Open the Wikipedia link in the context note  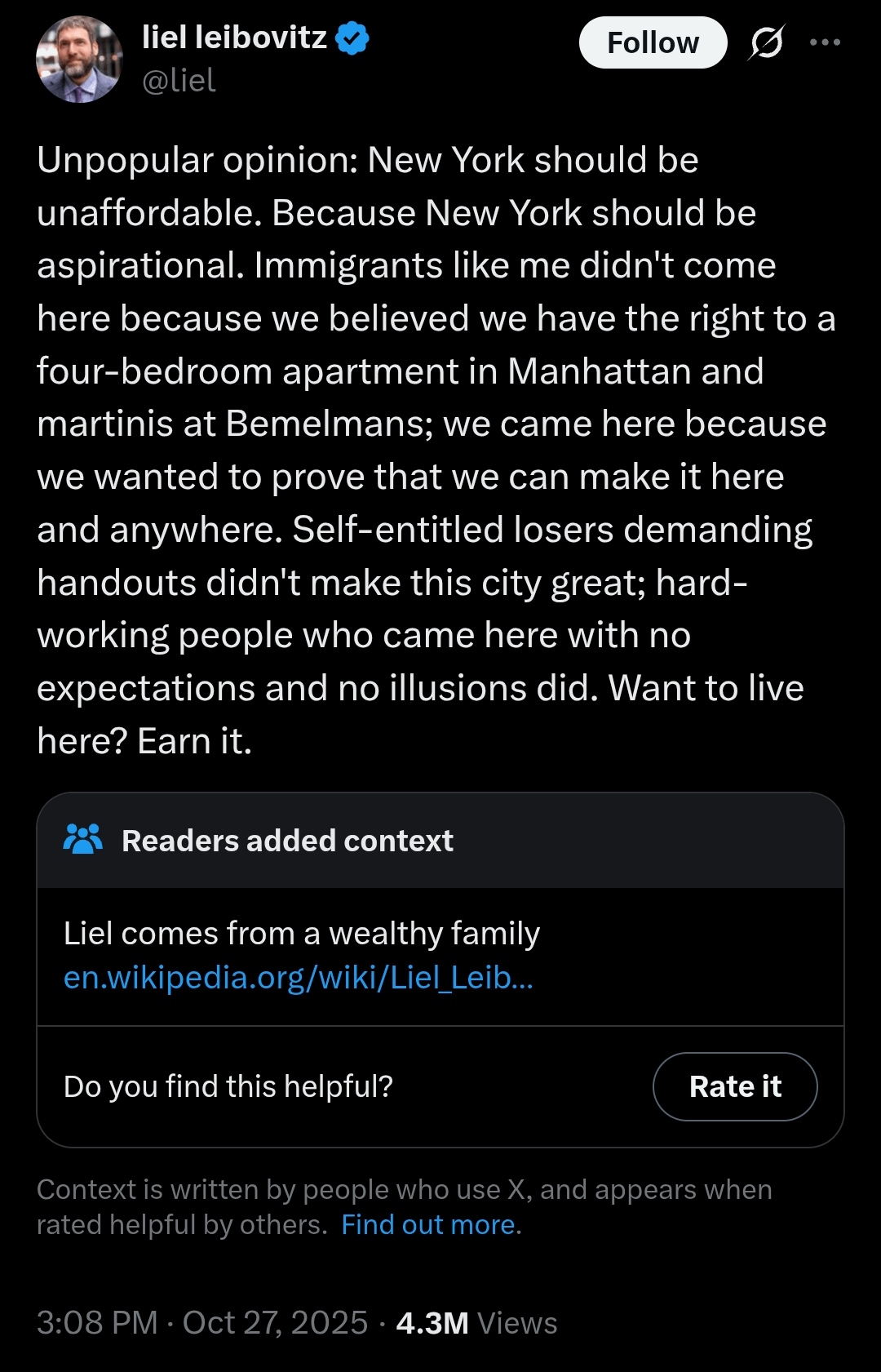coord(299,977)
